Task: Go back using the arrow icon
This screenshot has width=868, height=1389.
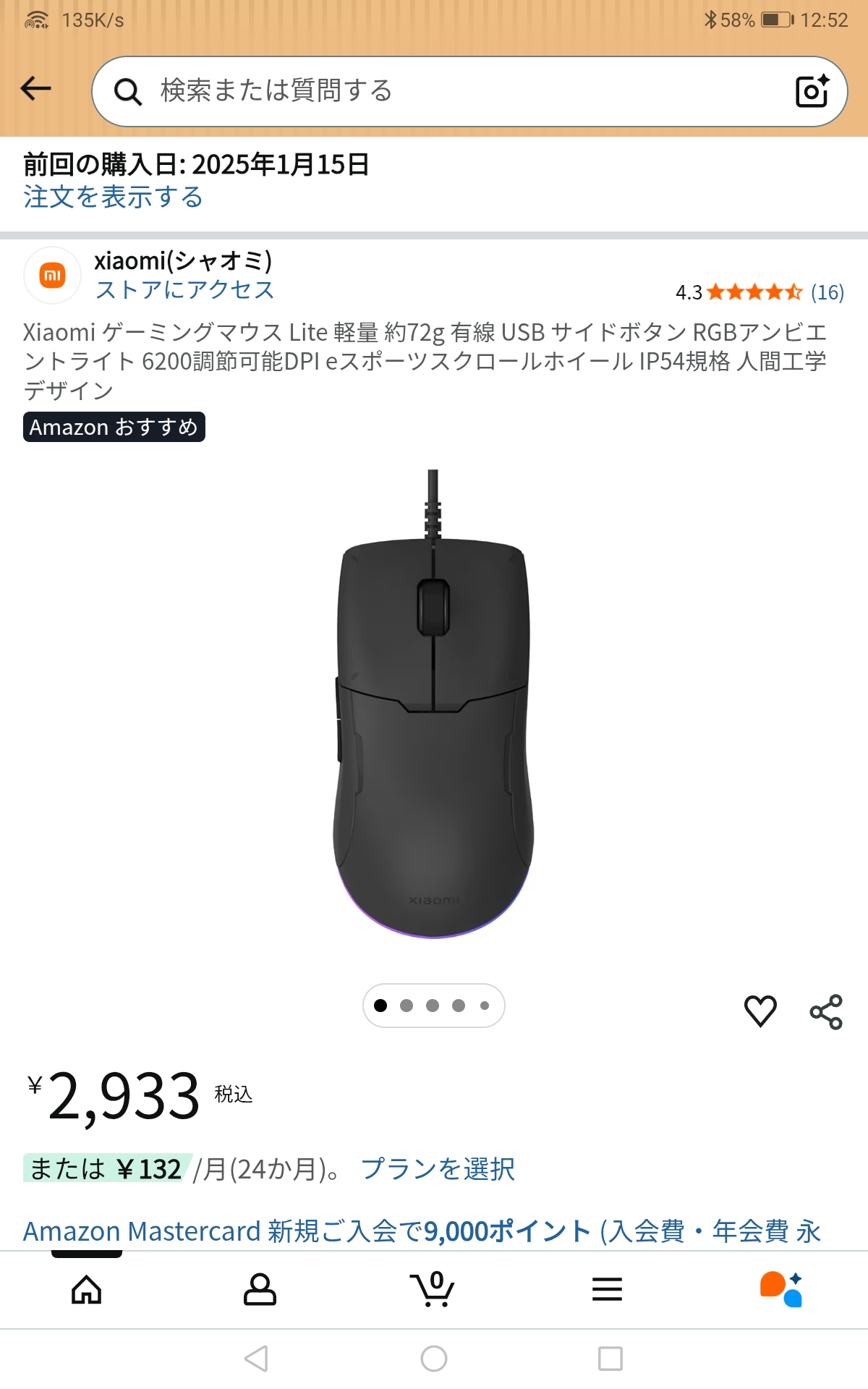Action: click(36, 89)
